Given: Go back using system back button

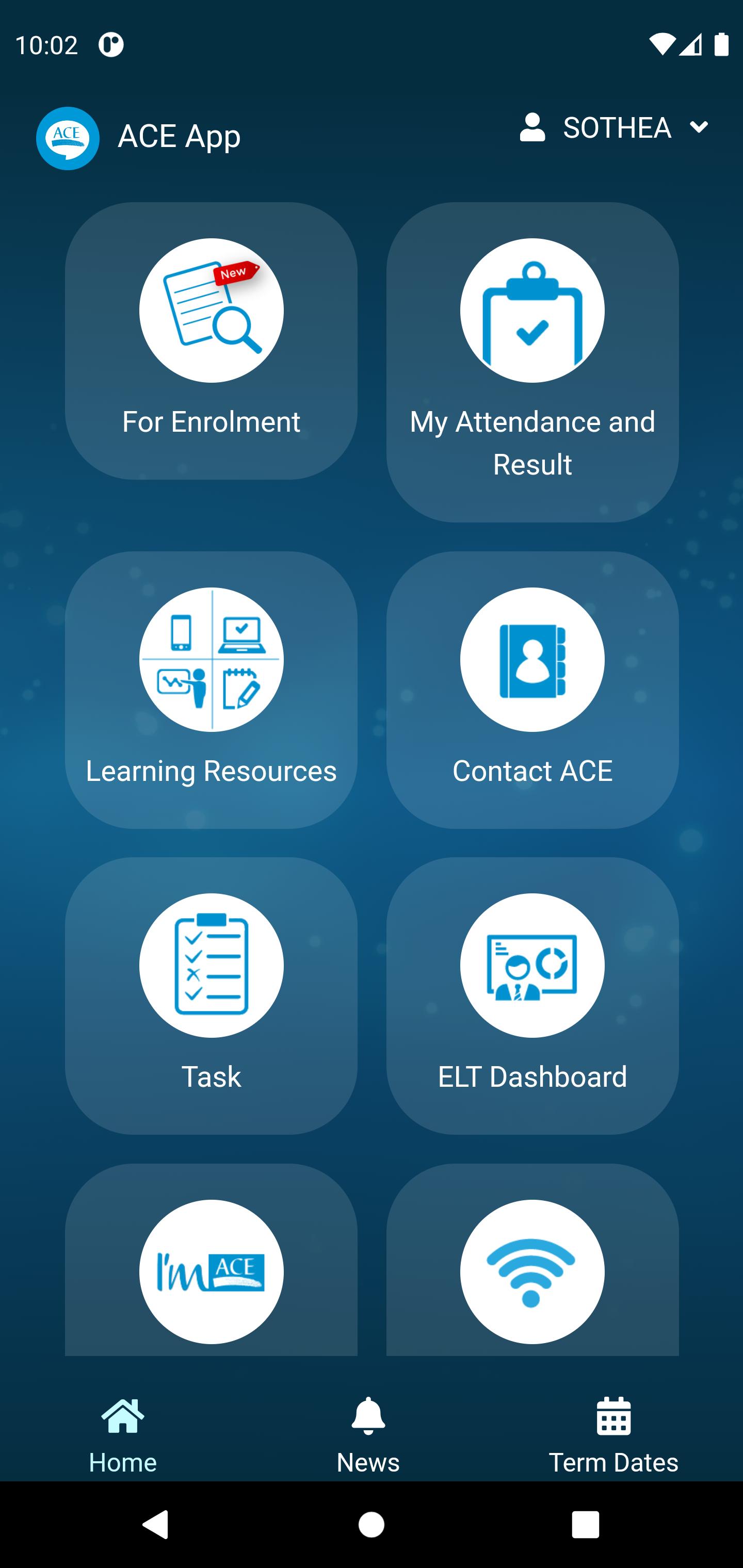Looking at the screenshot, I should click(x=156, y=1524).
